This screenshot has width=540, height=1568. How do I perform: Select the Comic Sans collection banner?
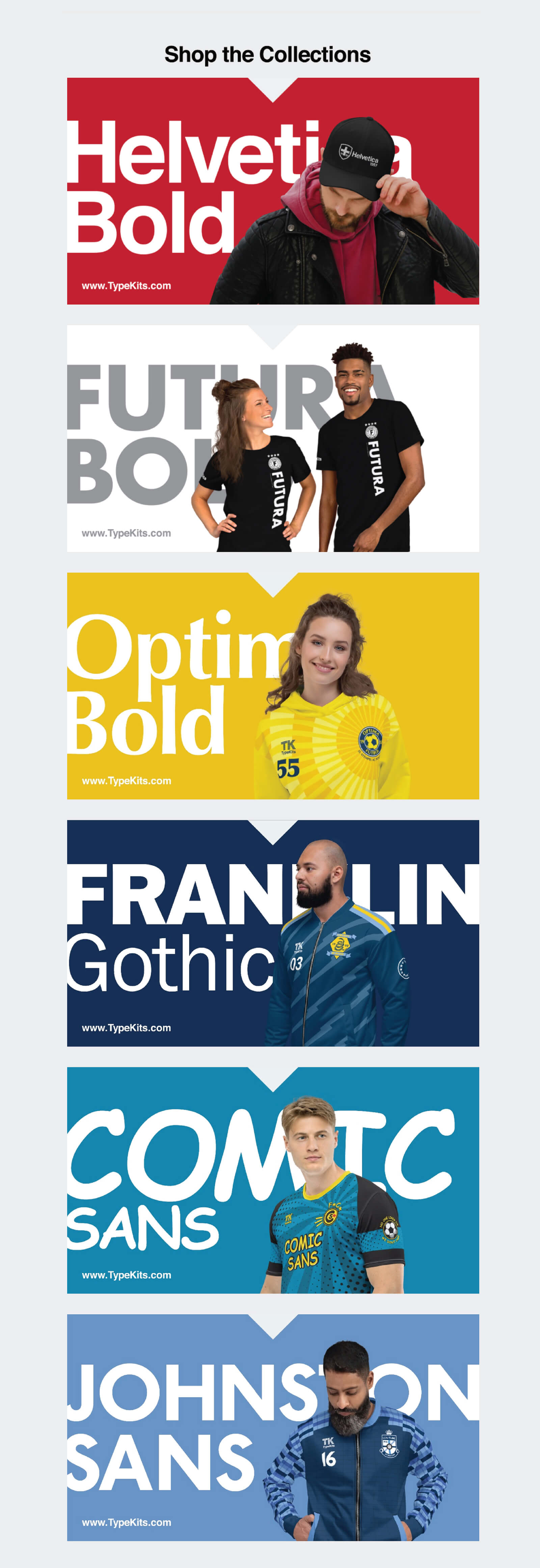272,1180
